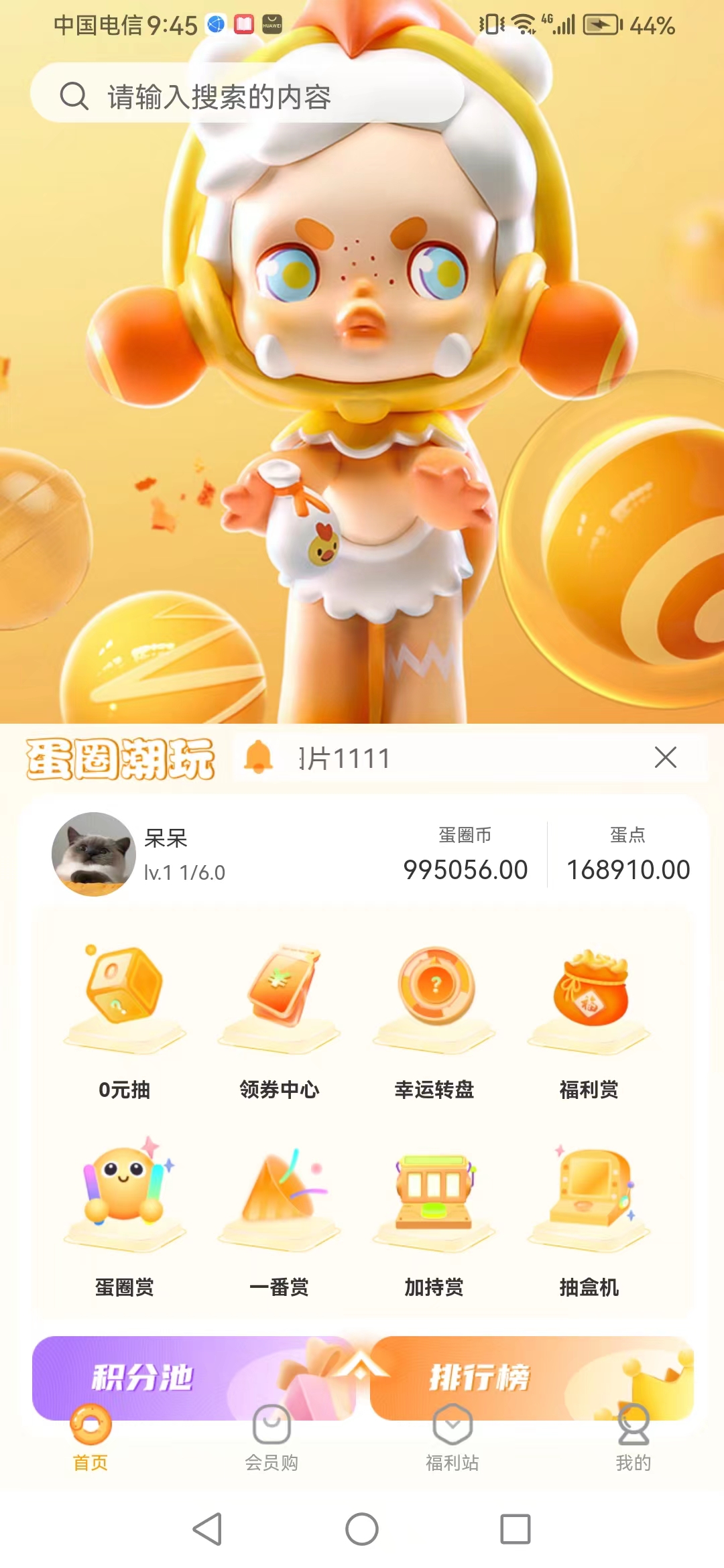This screenshot has height=1568, width=724.
Task: Dismiss the notice banner with the X
Action: tap(665, 757)
